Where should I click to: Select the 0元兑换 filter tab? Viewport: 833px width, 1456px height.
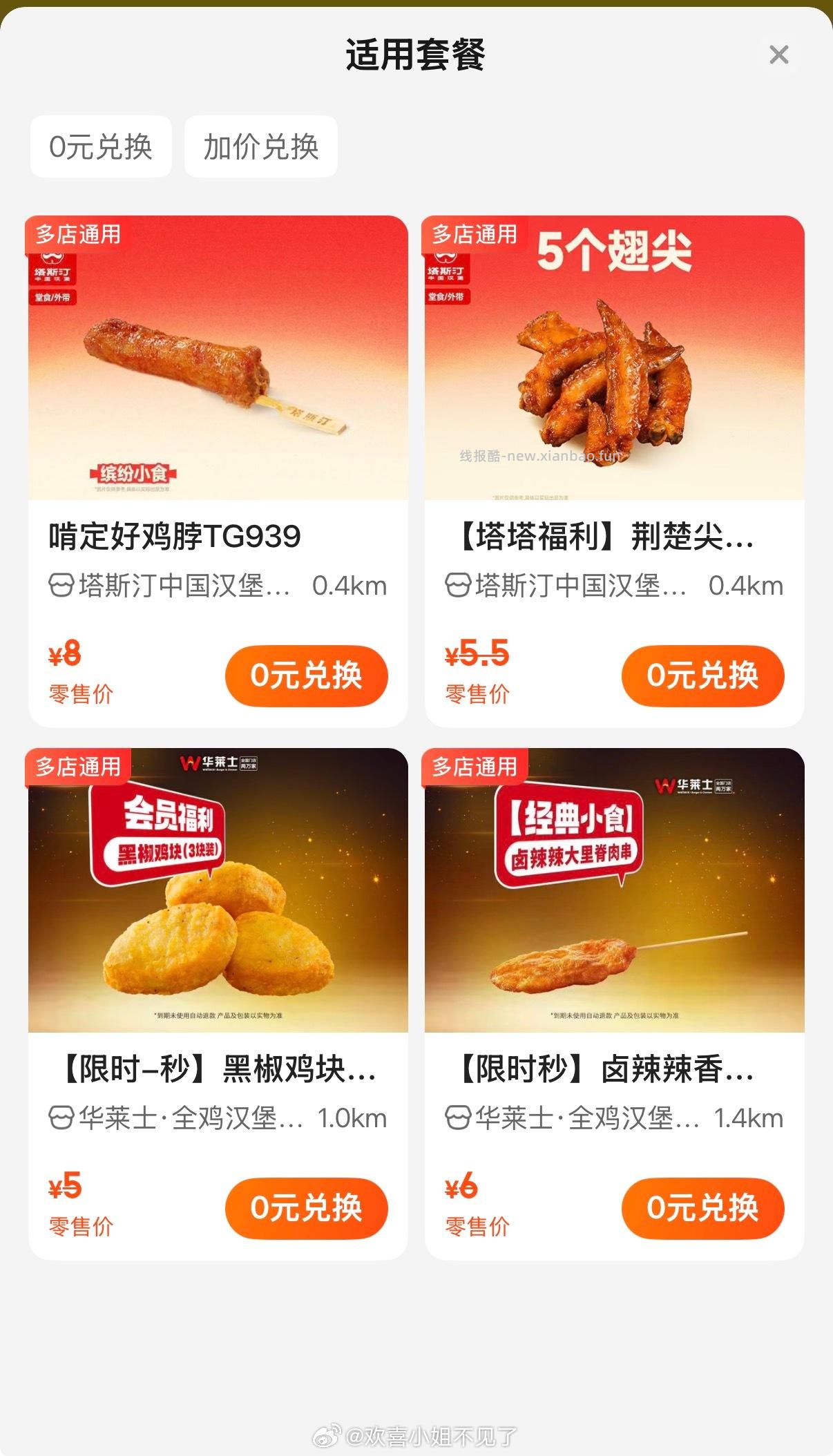(x=100, y=146)
